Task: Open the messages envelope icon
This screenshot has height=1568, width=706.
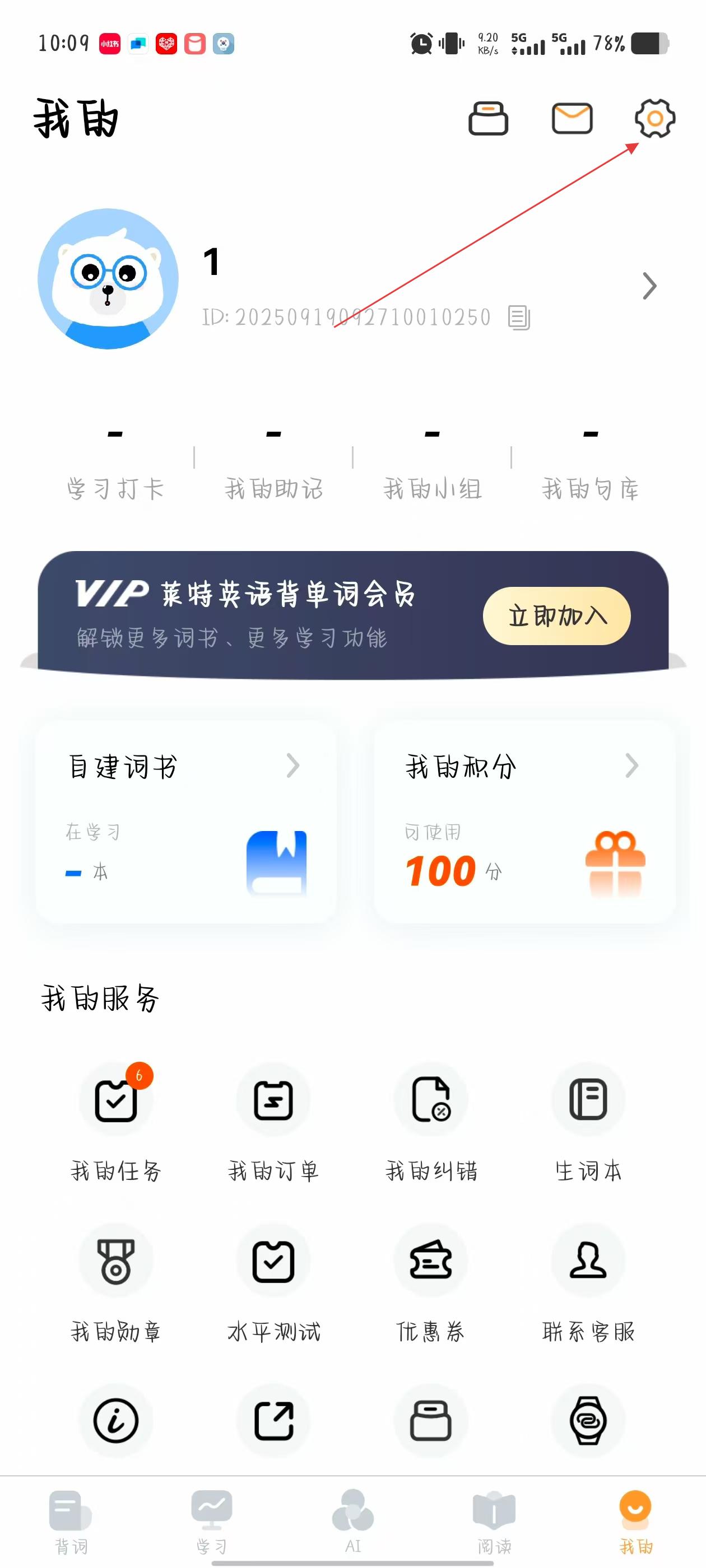Action: (x=572, y=118)
